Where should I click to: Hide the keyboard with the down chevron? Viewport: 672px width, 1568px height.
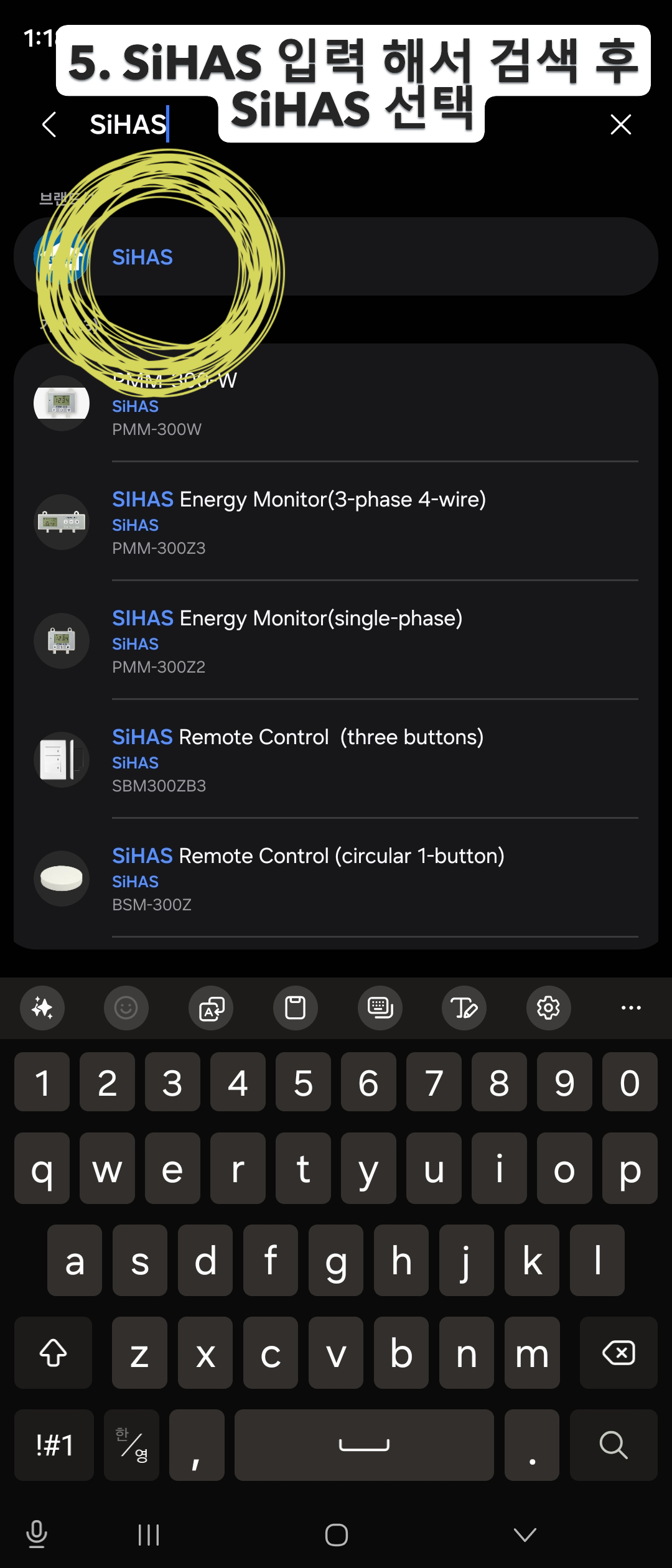(525, 1534)
